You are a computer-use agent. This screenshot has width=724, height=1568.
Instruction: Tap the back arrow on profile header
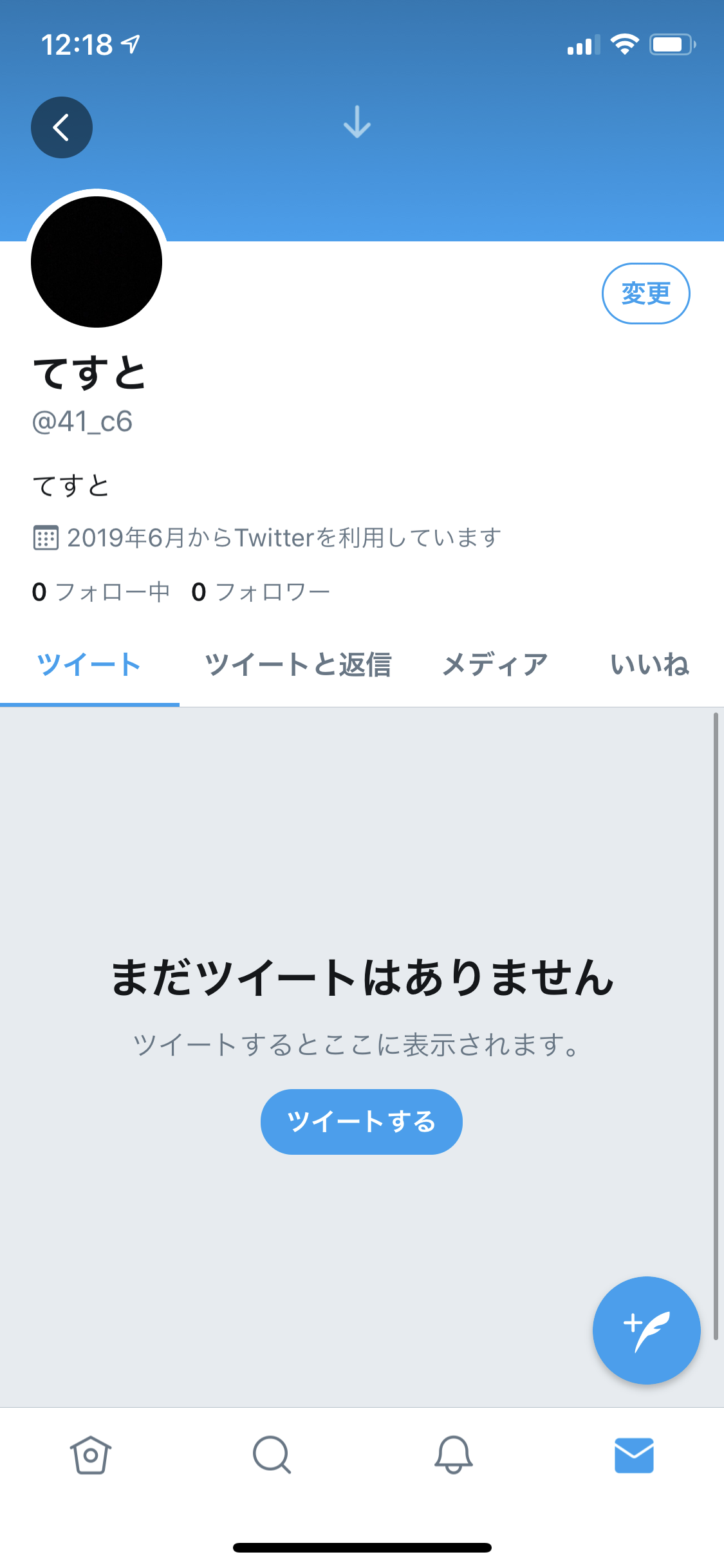61,127
